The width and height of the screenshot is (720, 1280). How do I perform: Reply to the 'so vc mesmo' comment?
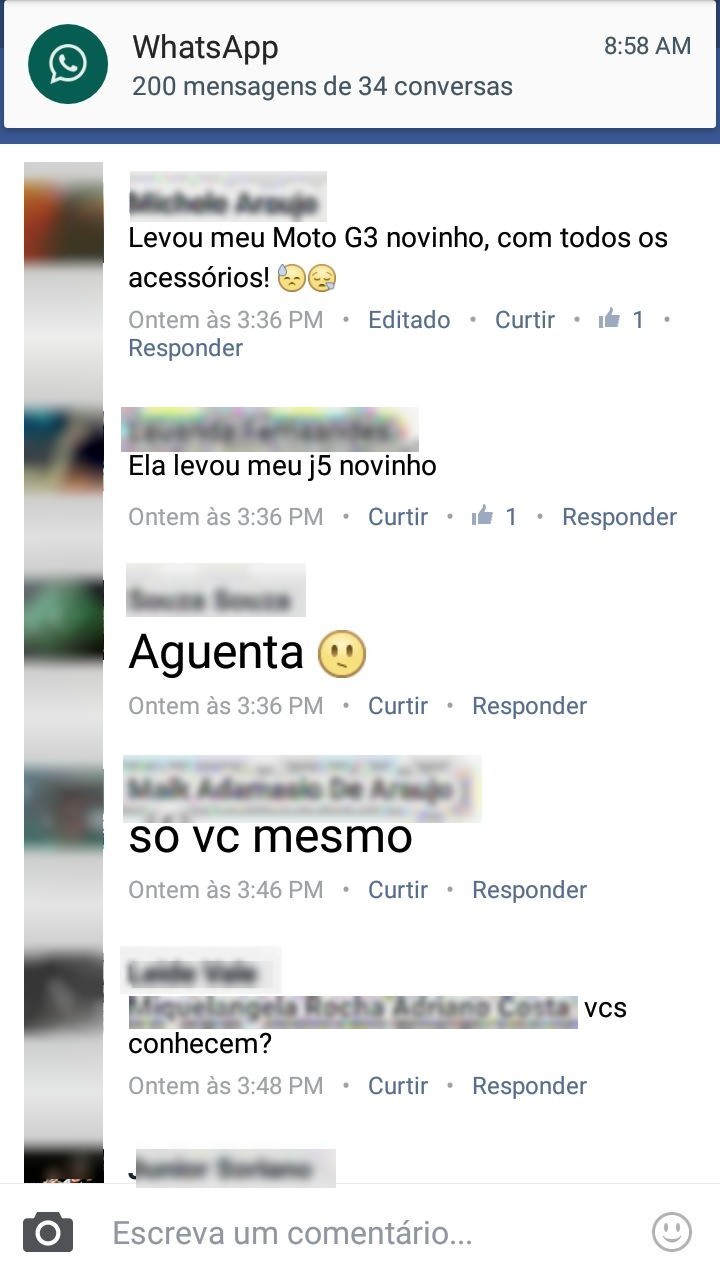(529, 890)
